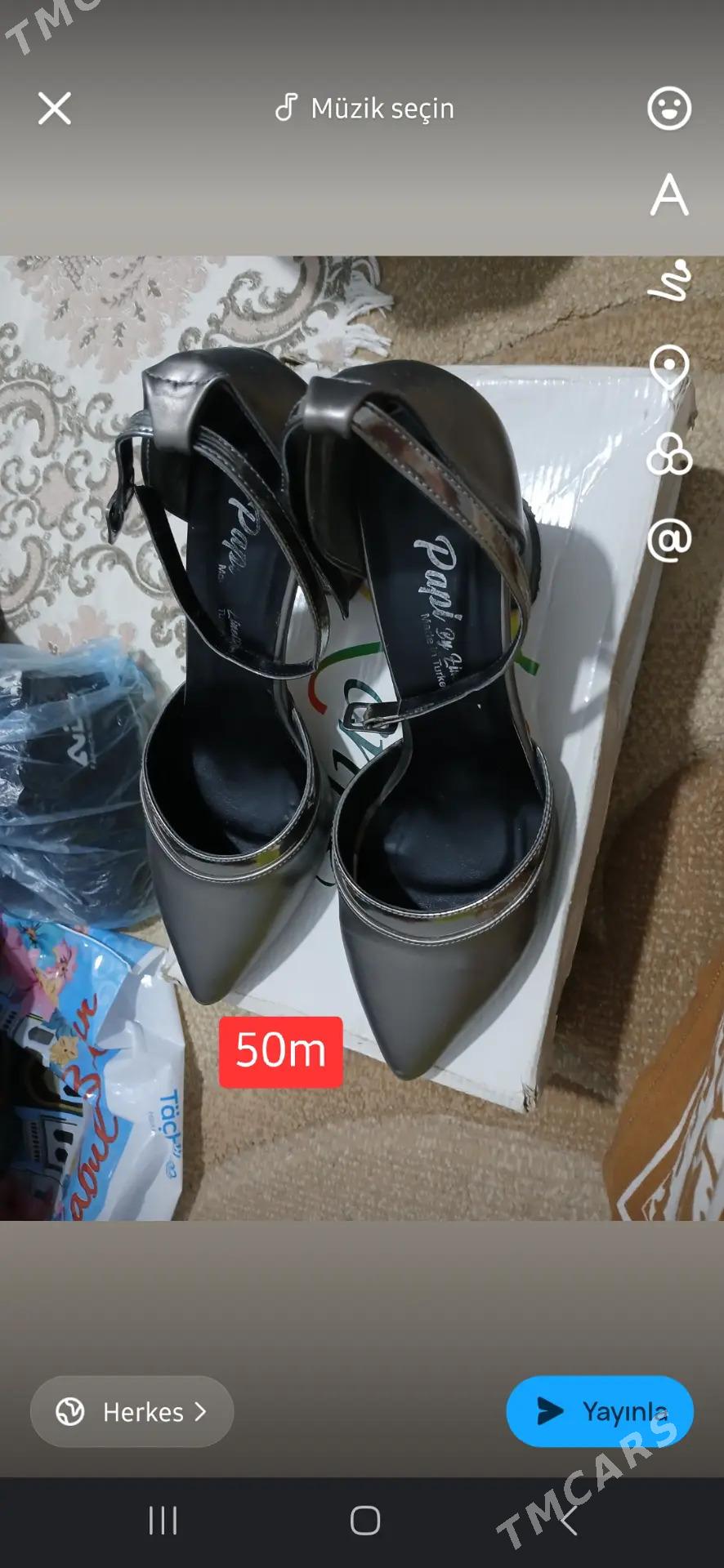
Task: Choose music with Müzik seçin
Action: coord(364,108)
